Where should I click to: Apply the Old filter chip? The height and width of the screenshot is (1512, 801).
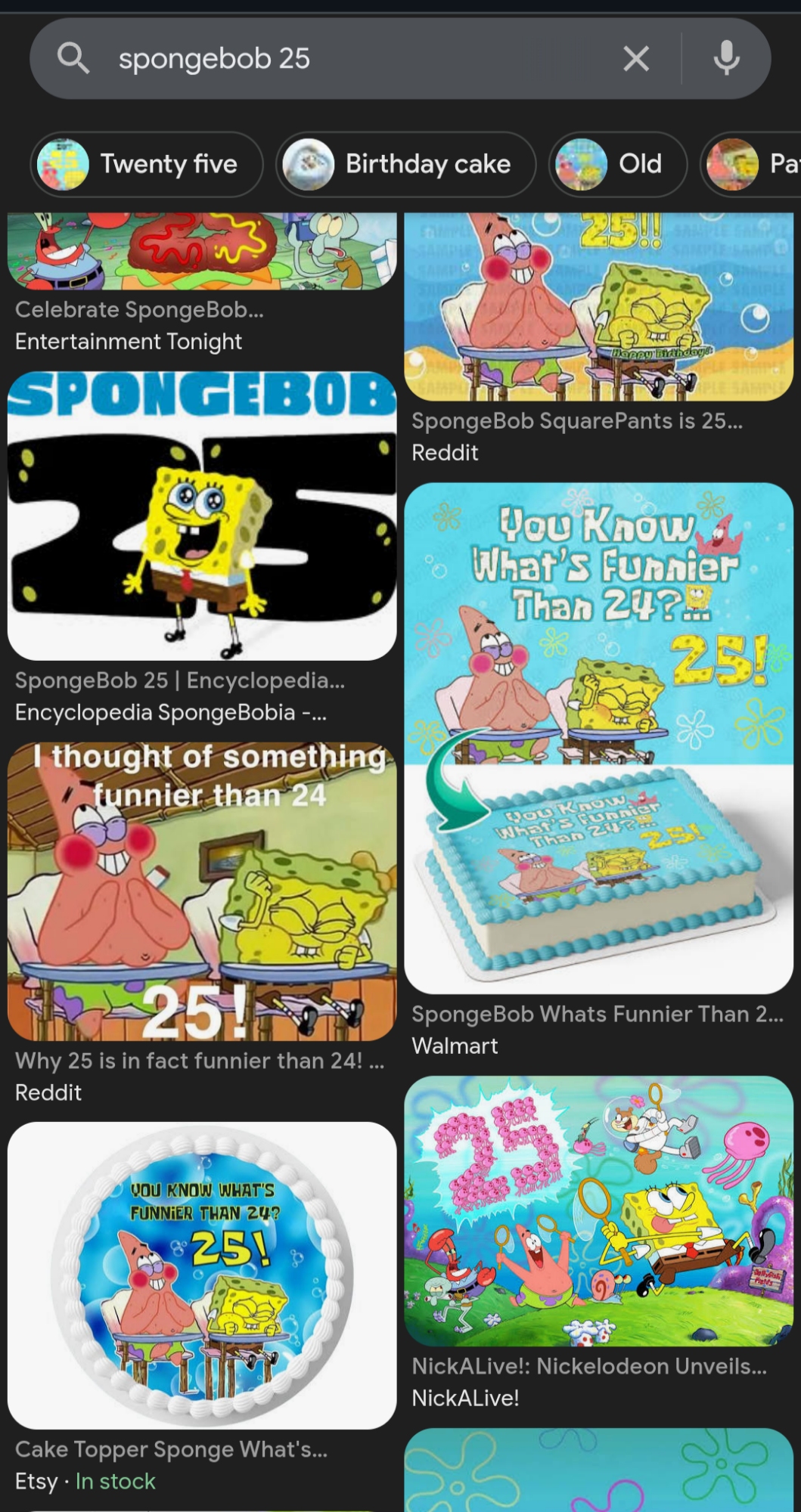(x=617, y=164)
